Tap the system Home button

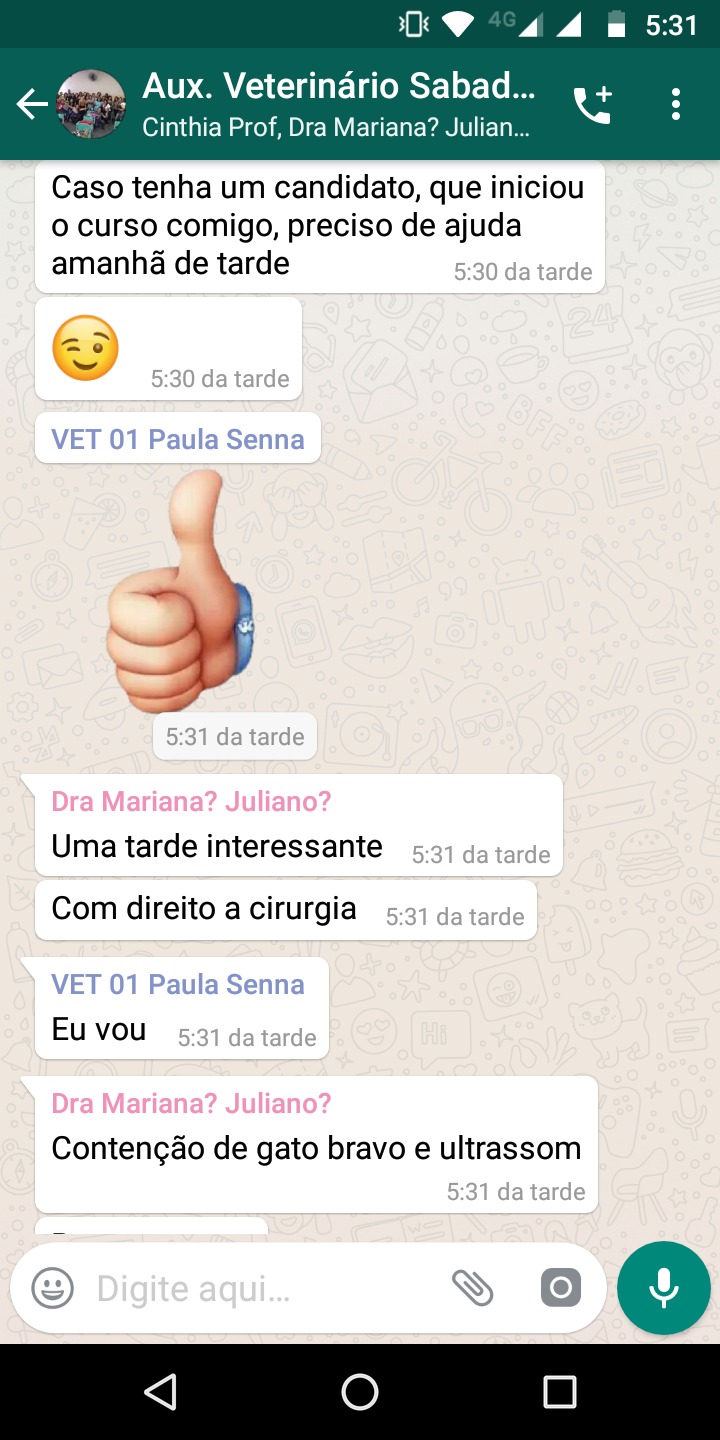[360, 1391]
